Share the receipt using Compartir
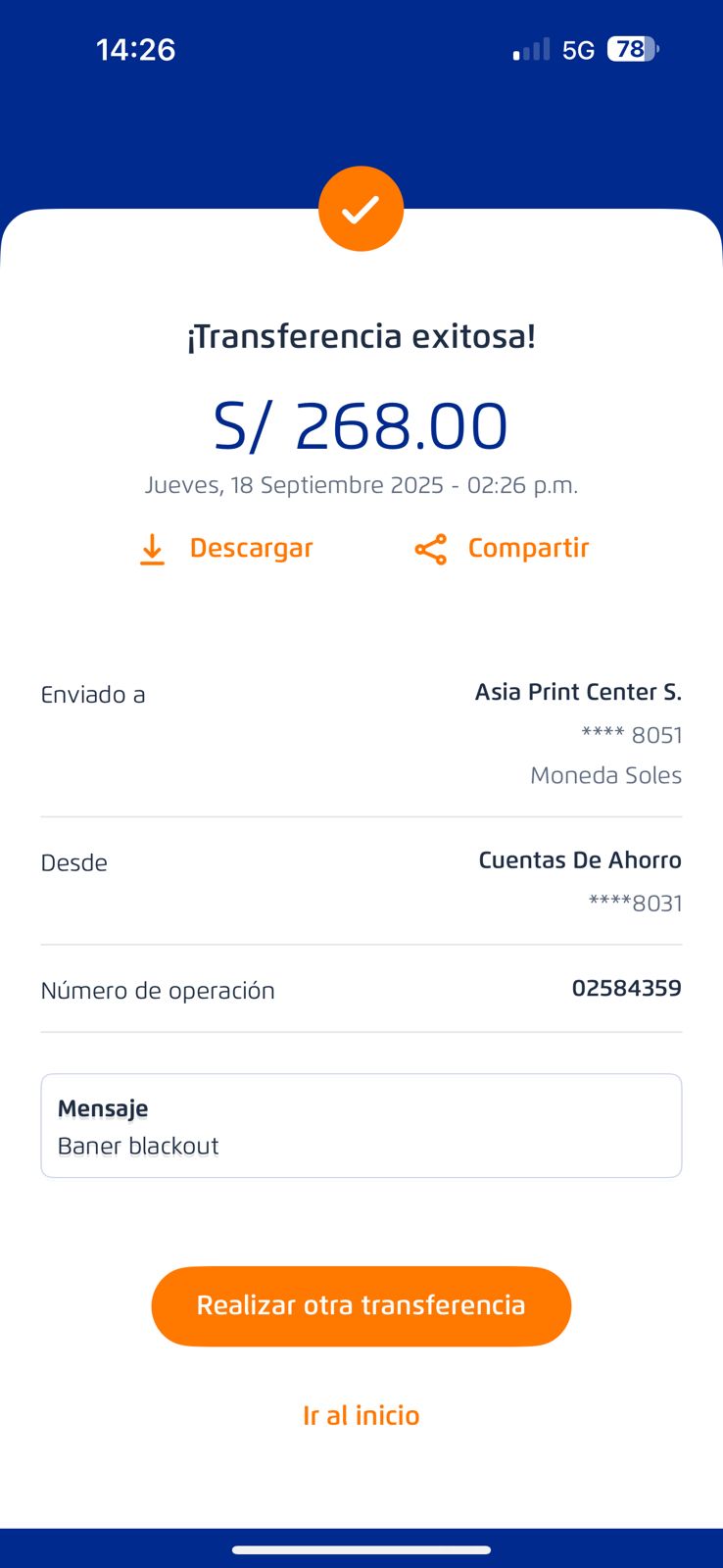723x1568 pixels. (502, 549)
